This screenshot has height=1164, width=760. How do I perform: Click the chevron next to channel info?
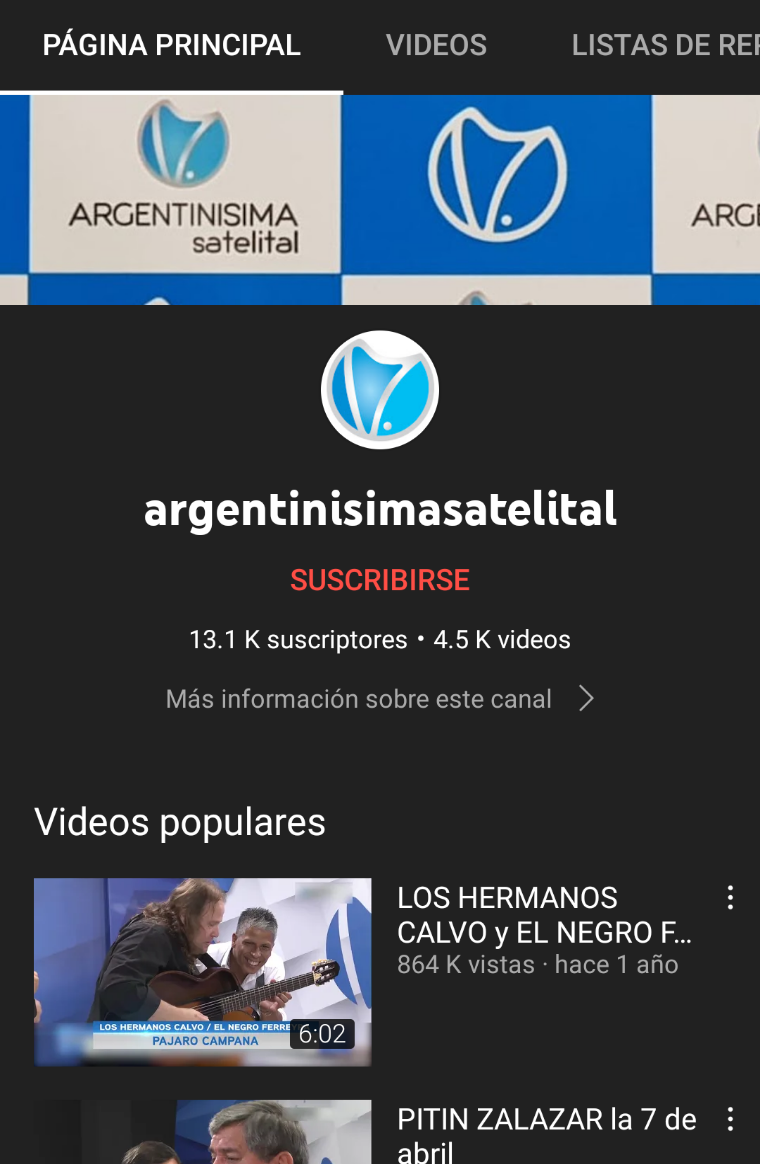[585, 698]
